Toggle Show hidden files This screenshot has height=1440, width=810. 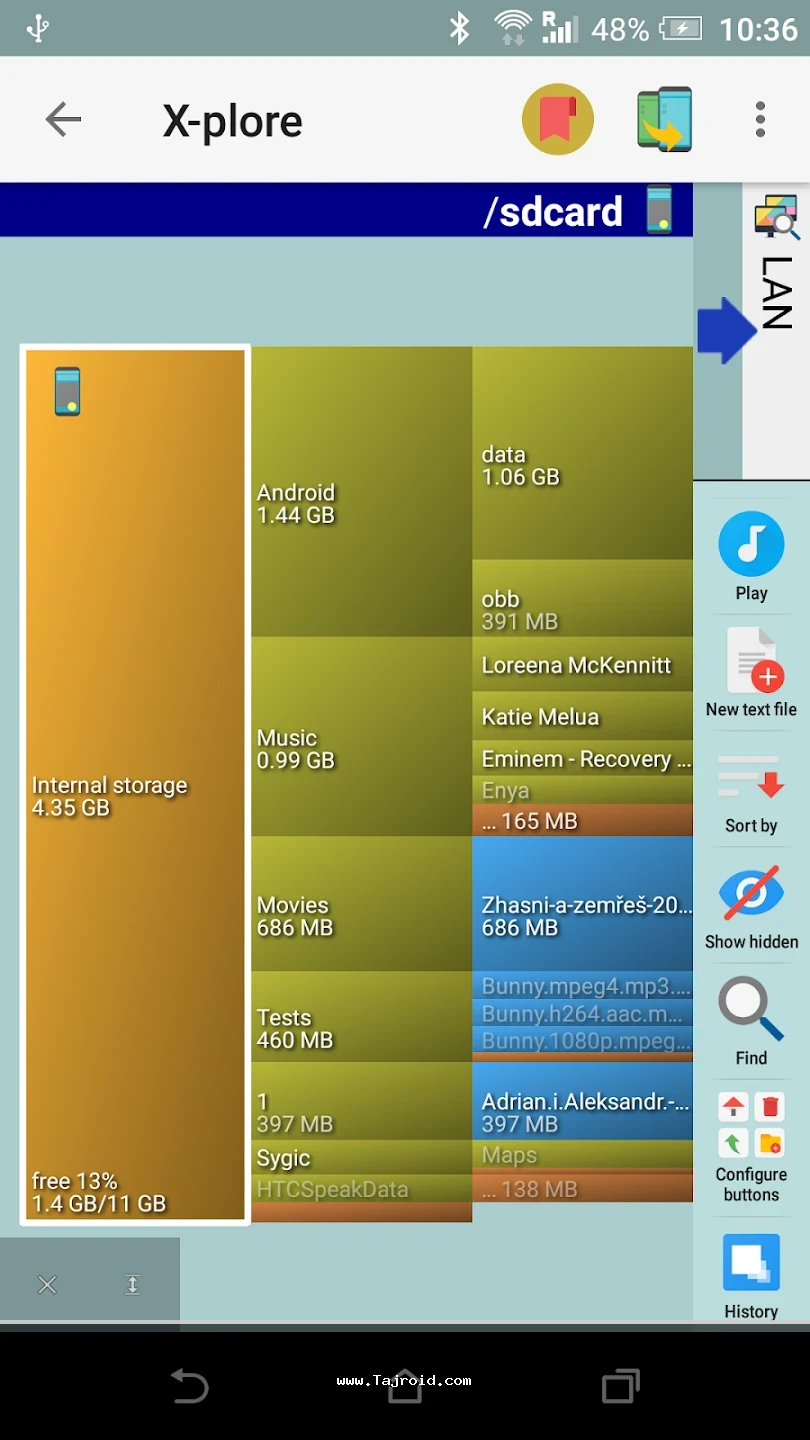pyautogui.click(x=751, y=906)
